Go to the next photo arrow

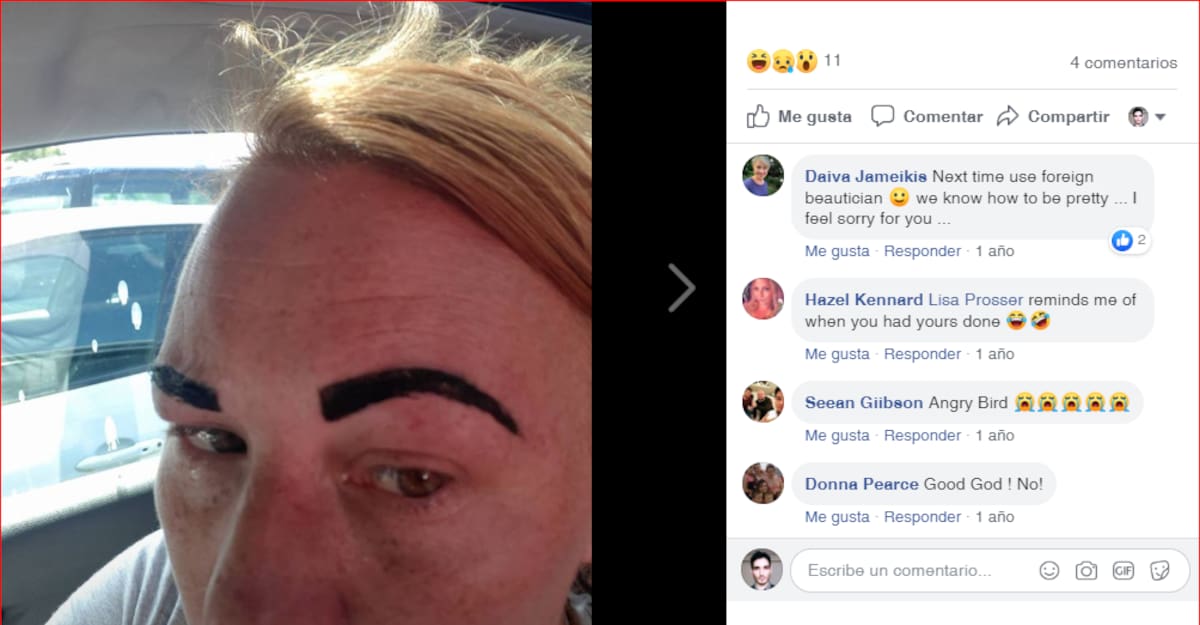click(x=681, y=289)
